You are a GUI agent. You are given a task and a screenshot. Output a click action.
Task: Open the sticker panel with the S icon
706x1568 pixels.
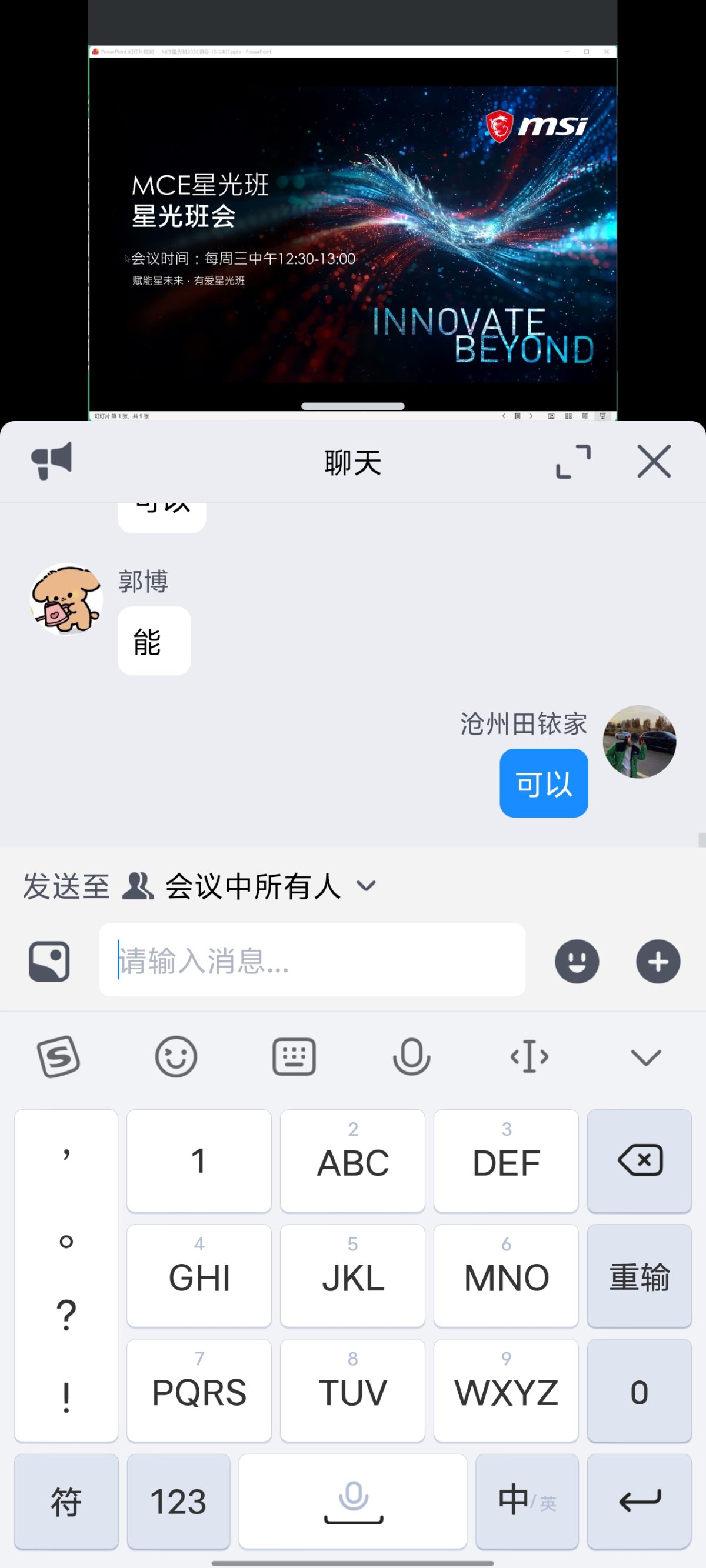[58, 1057]
